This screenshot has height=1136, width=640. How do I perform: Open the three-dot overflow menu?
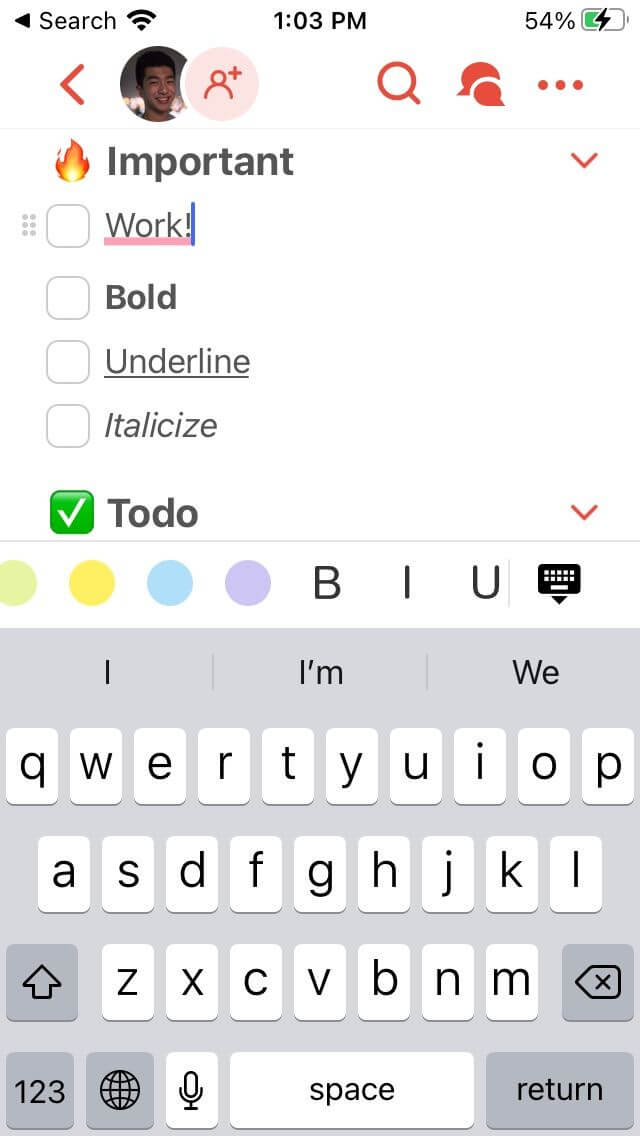point(560,85)
